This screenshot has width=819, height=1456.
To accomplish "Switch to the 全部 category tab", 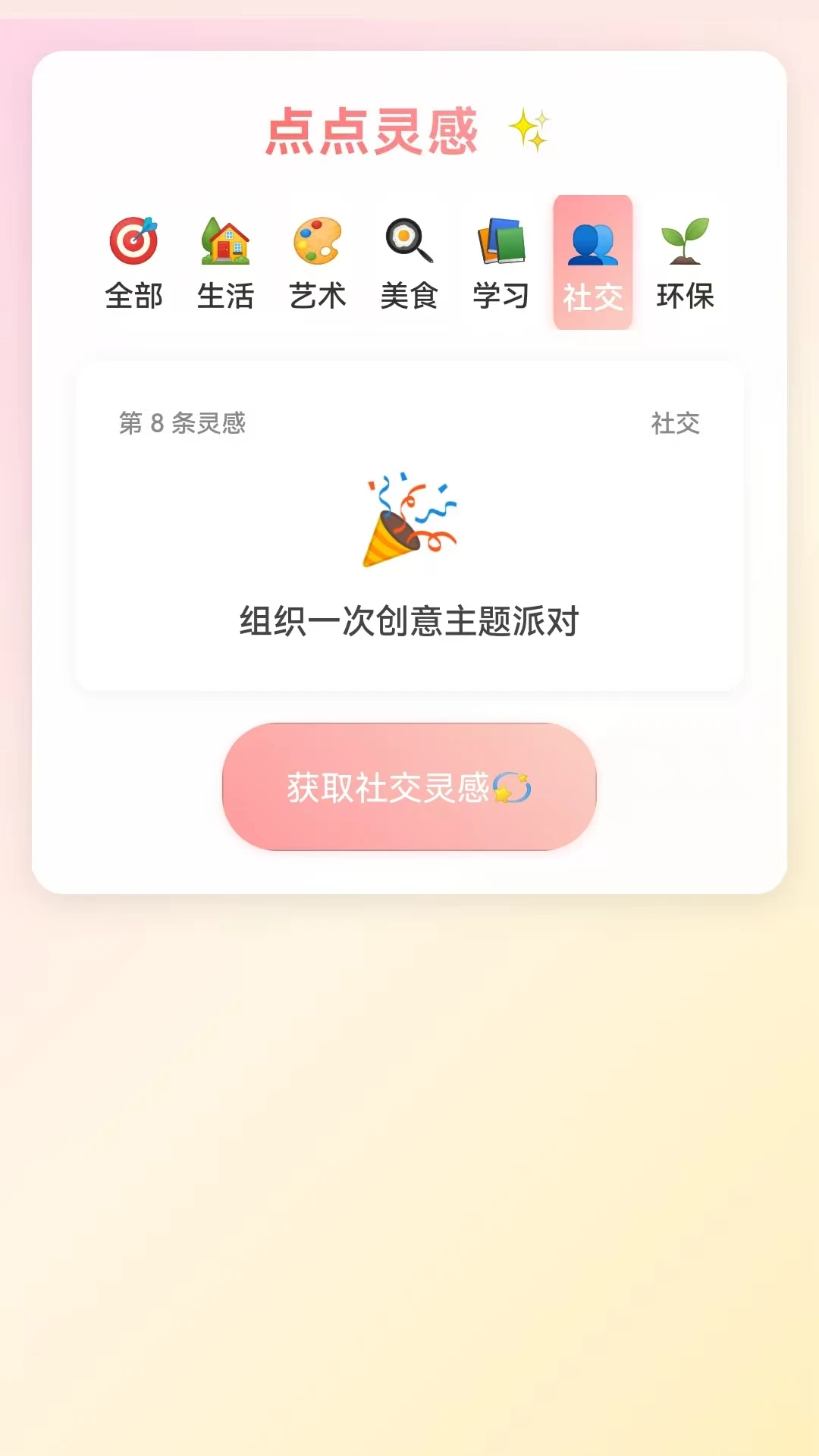I will point(135,262).
